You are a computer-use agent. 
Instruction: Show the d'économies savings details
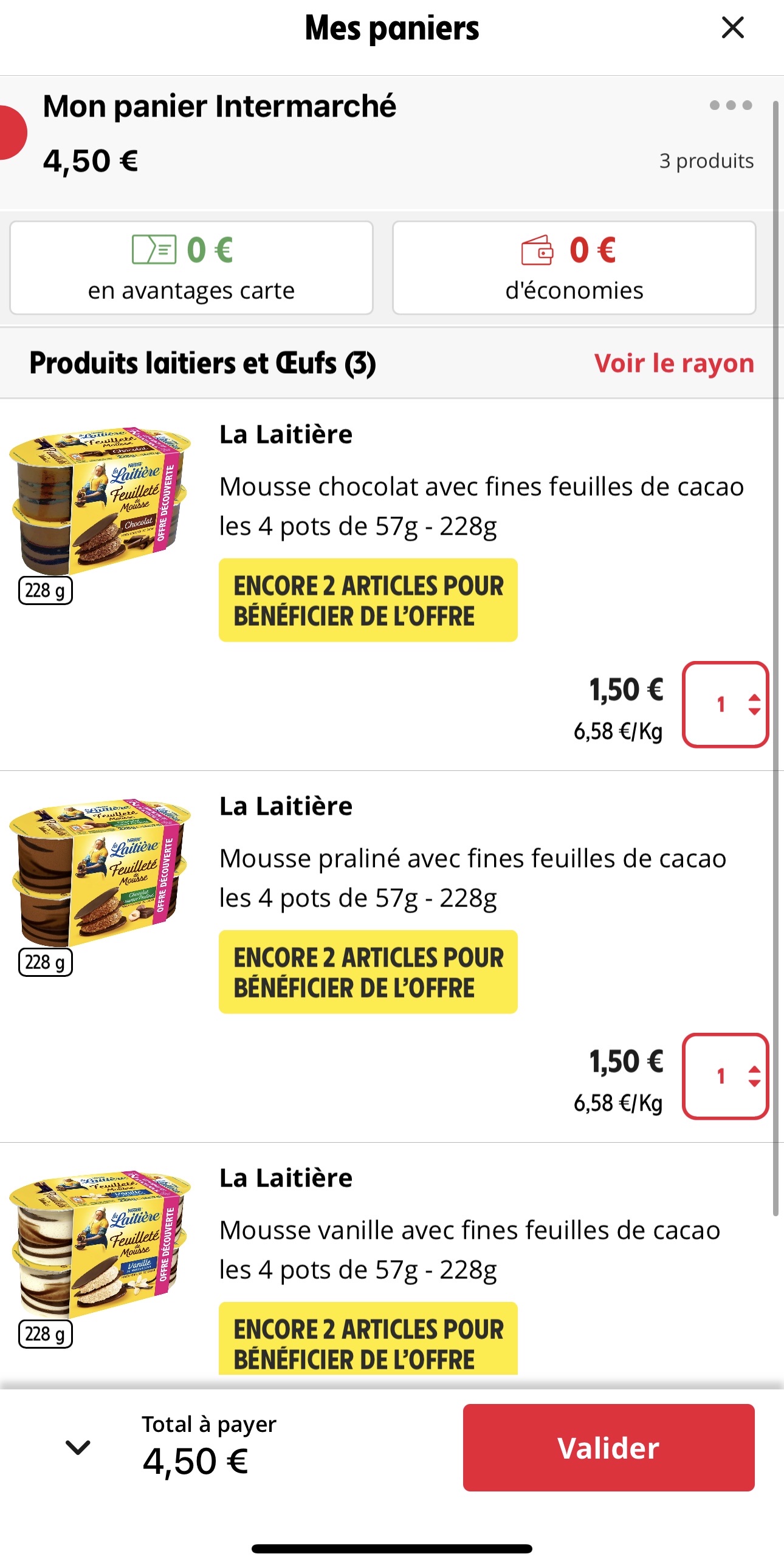coord(574,268)
